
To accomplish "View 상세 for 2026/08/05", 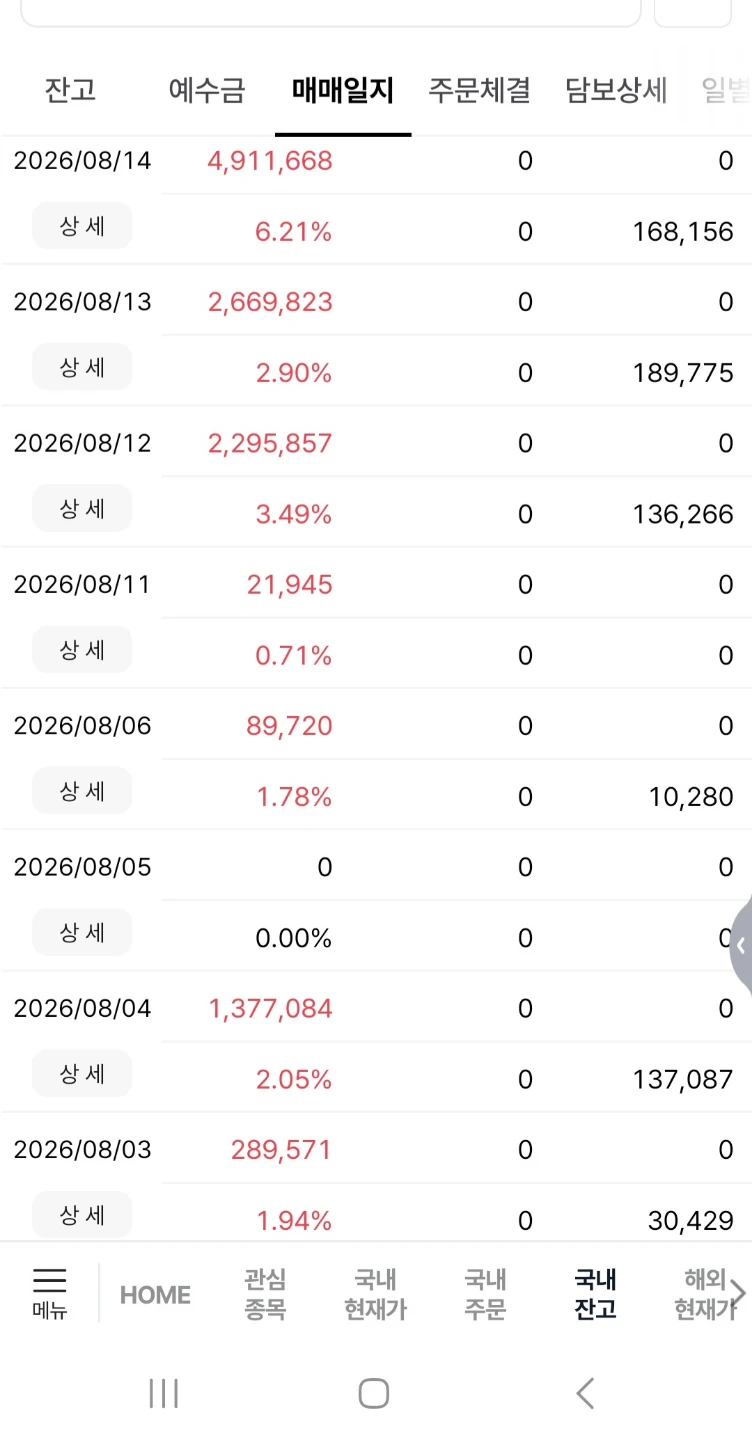I will [x=82, y=932].
